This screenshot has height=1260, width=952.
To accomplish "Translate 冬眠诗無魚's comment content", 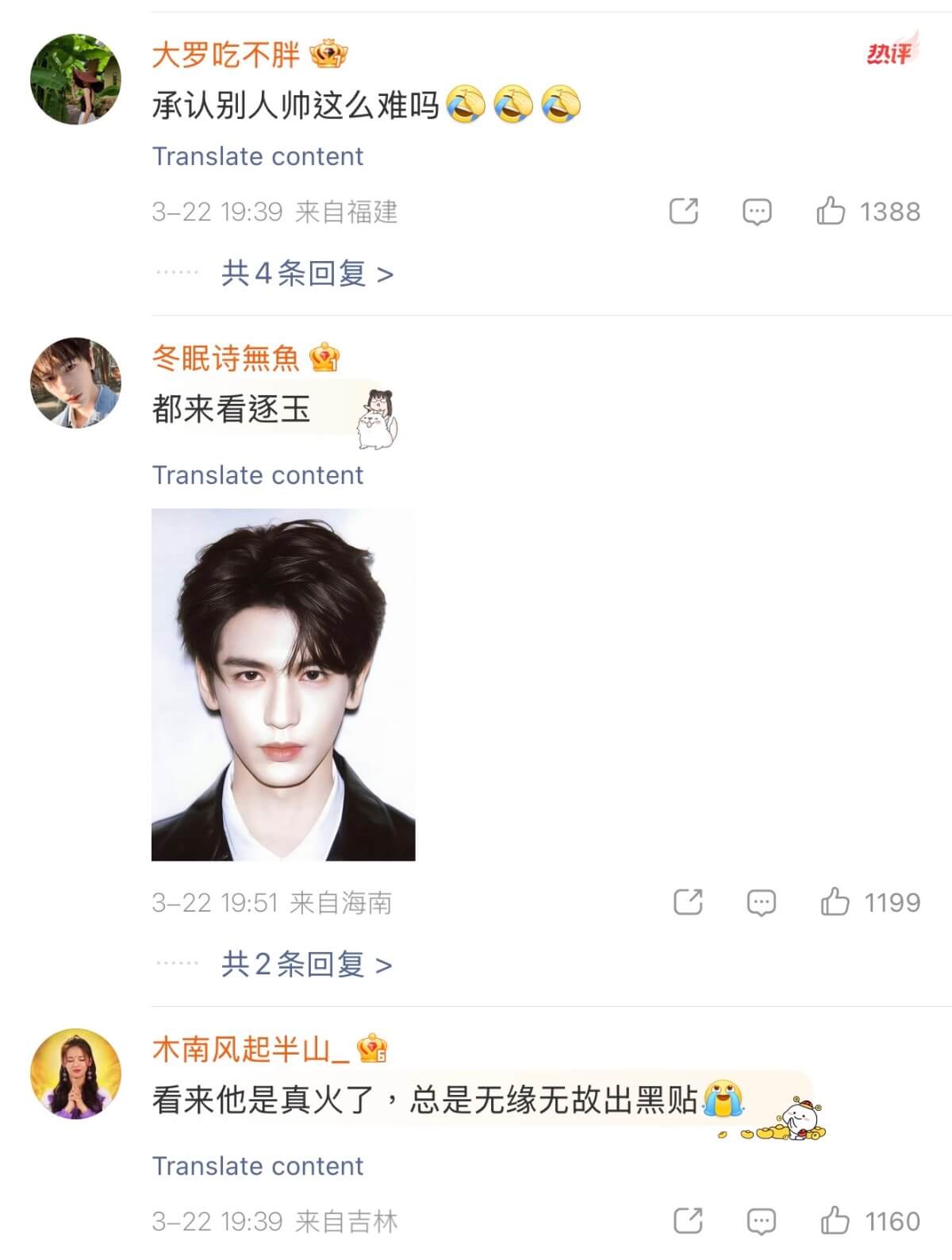I will click(x=258, y=475).
